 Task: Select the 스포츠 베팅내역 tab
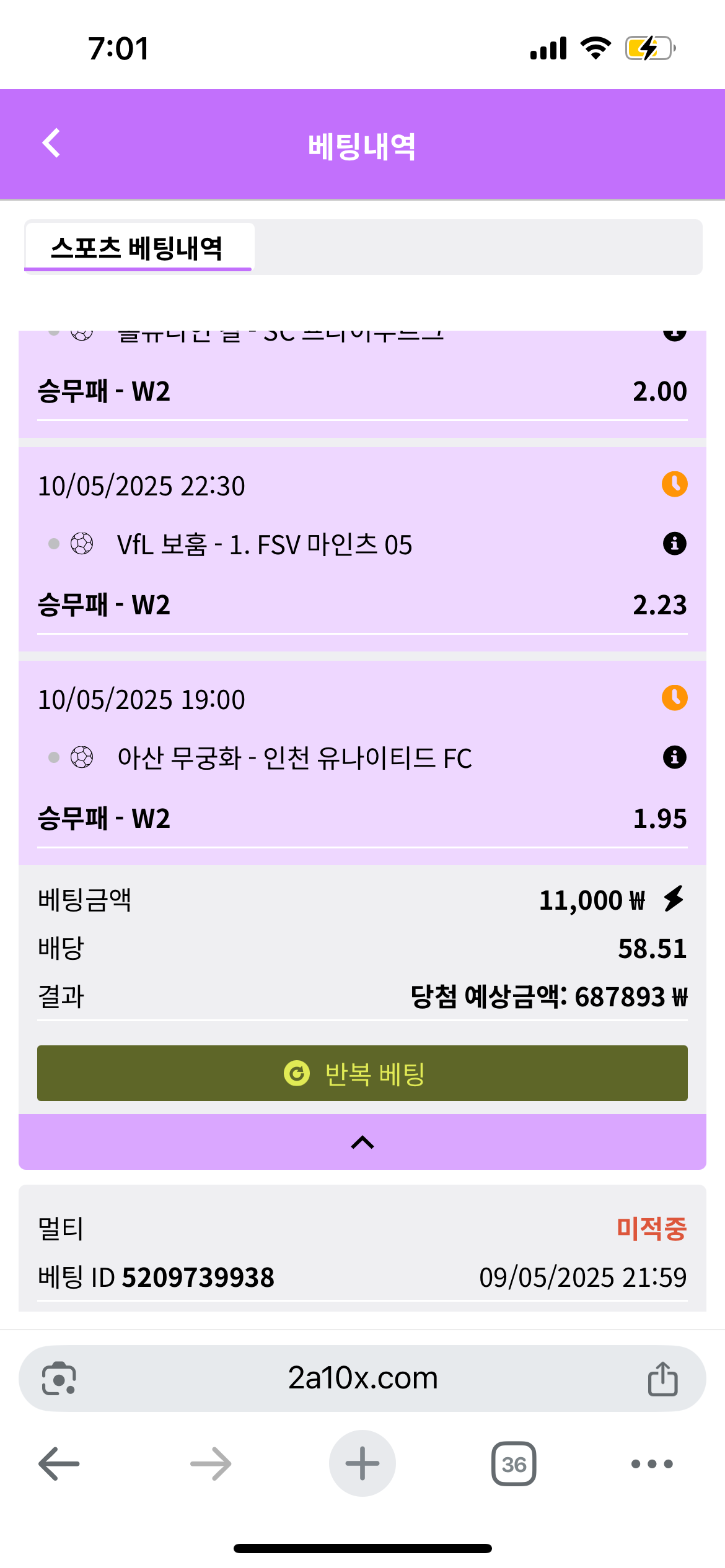tap(138, 248)
